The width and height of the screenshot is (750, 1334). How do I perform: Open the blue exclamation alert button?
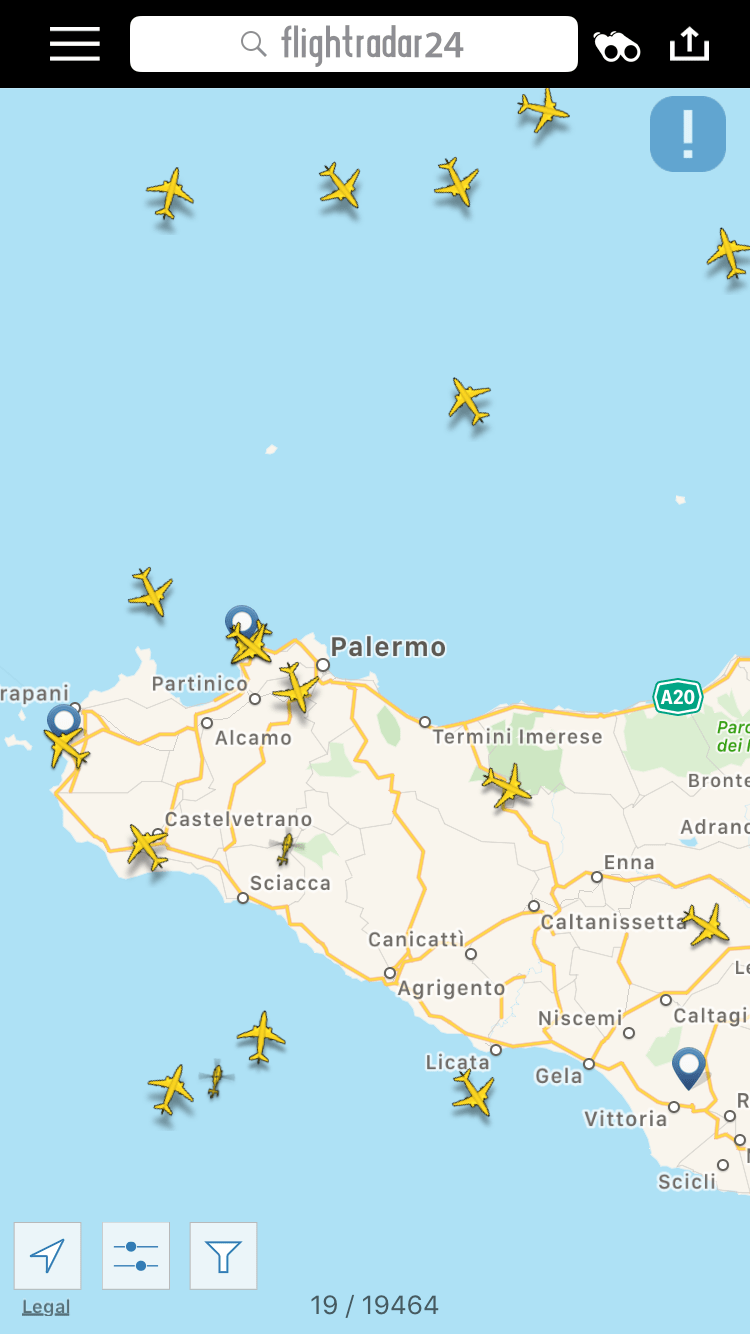[x=688, y=134]
